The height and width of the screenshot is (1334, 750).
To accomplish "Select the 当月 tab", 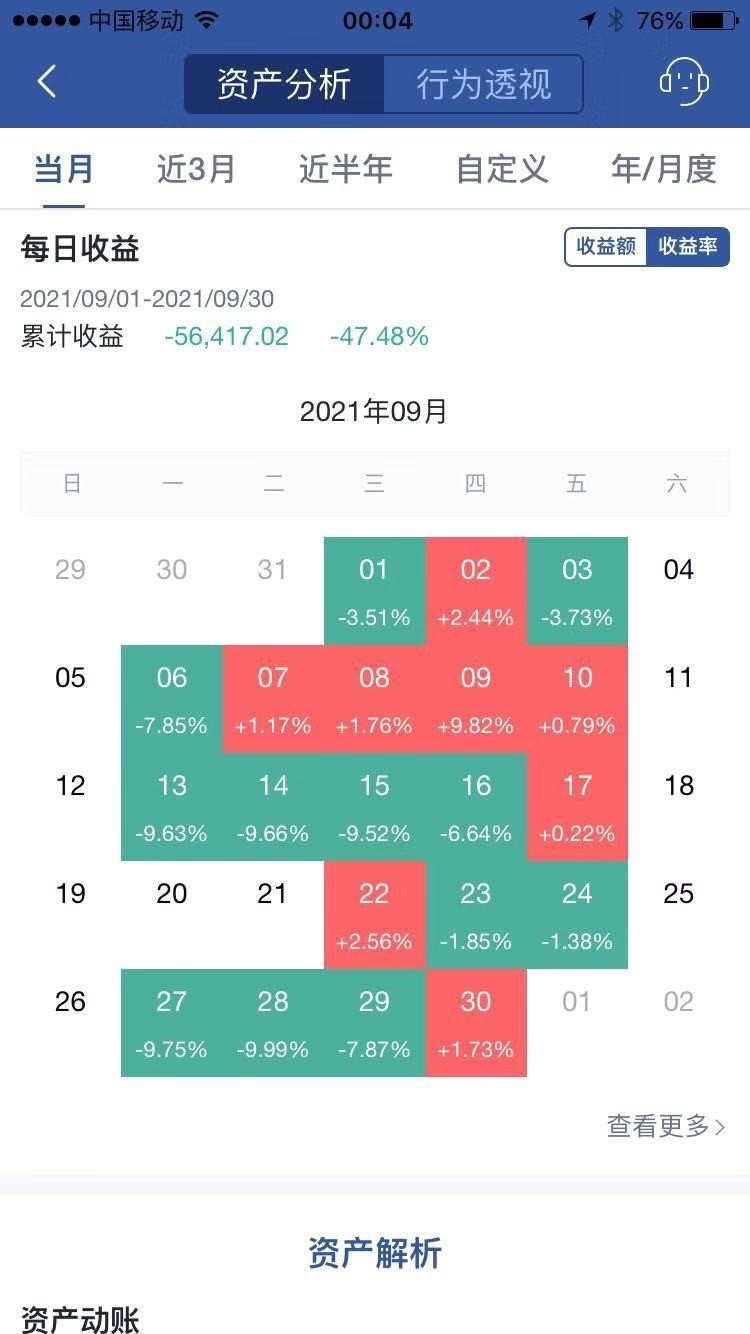I will pos(63,169).
